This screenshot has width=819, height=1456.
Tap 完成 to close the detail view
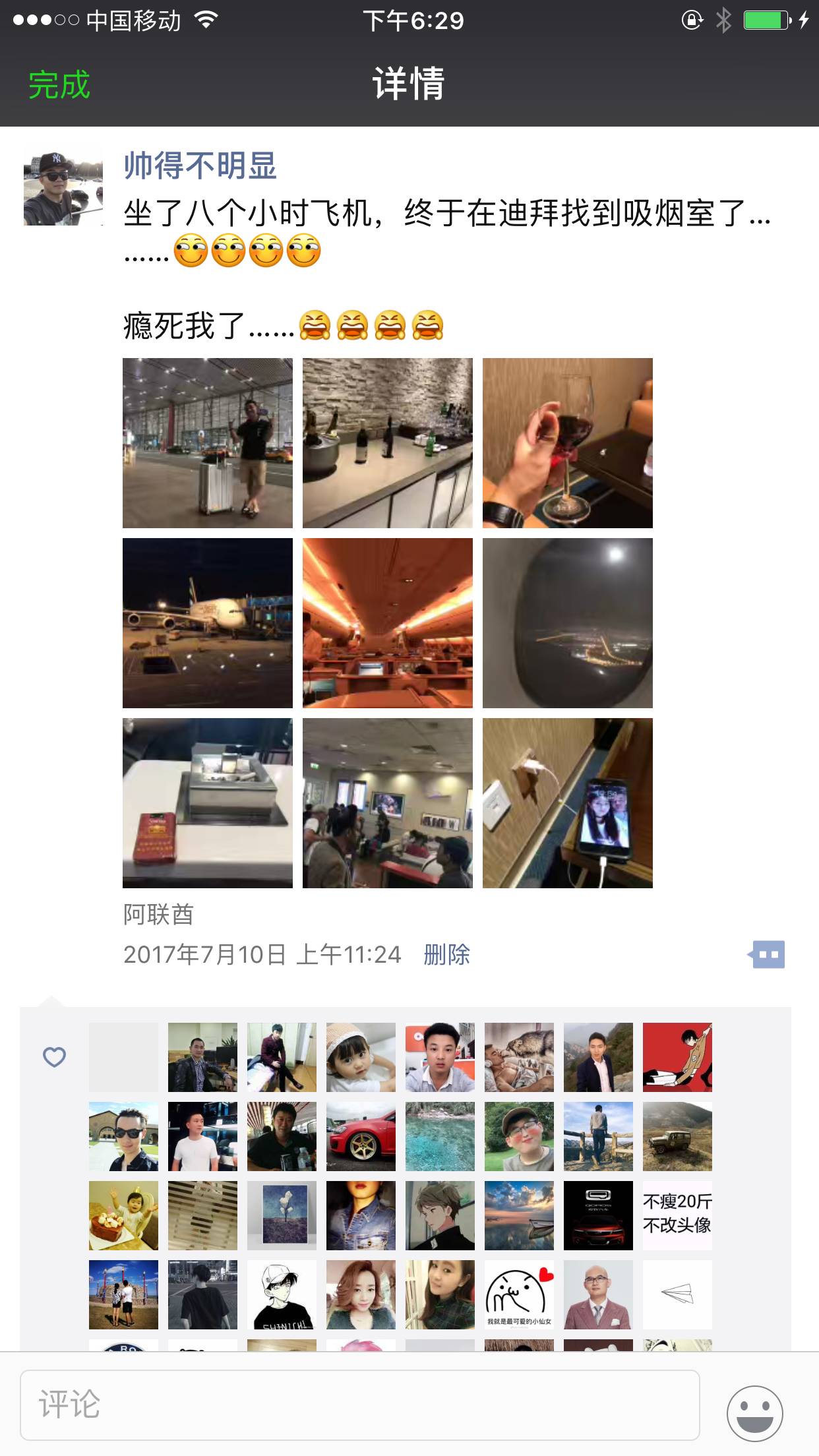(x=59, y=85)
